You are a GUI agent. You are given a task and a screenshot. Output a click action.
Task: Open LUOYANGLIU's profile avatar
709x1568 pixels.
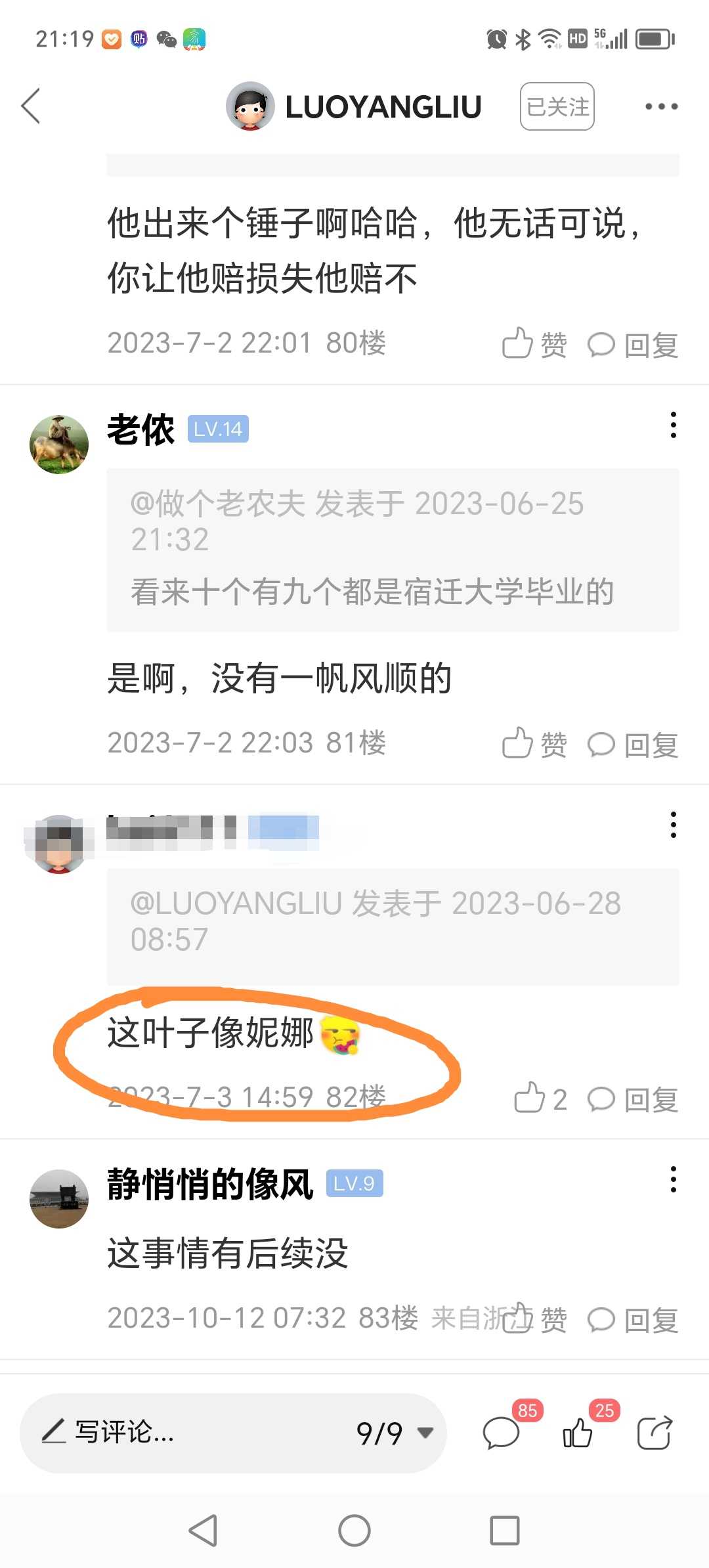[x=250, y=106]
